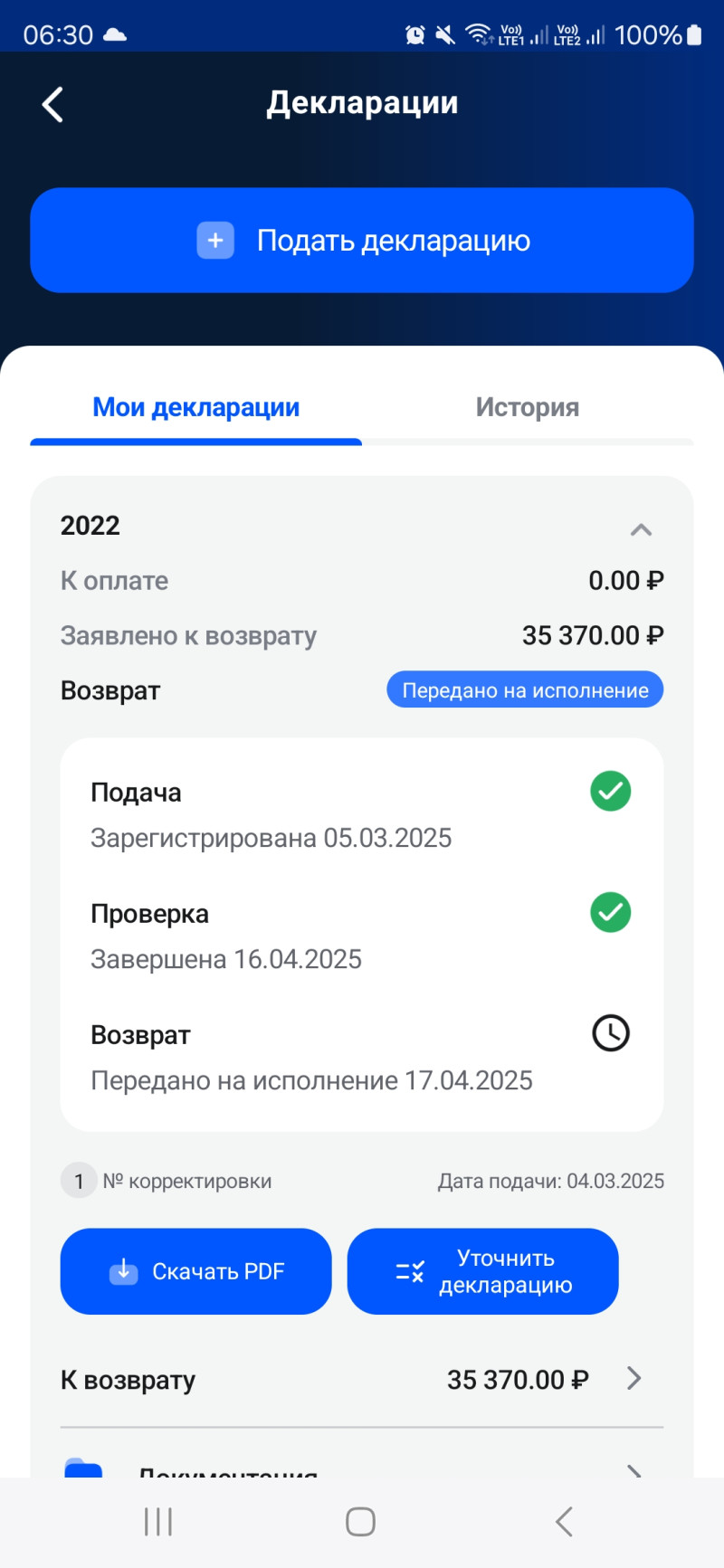The width and height of the screenshot is (724, 1568).
Task: Select the Мои декларации tab
Action: pos(196,408)
